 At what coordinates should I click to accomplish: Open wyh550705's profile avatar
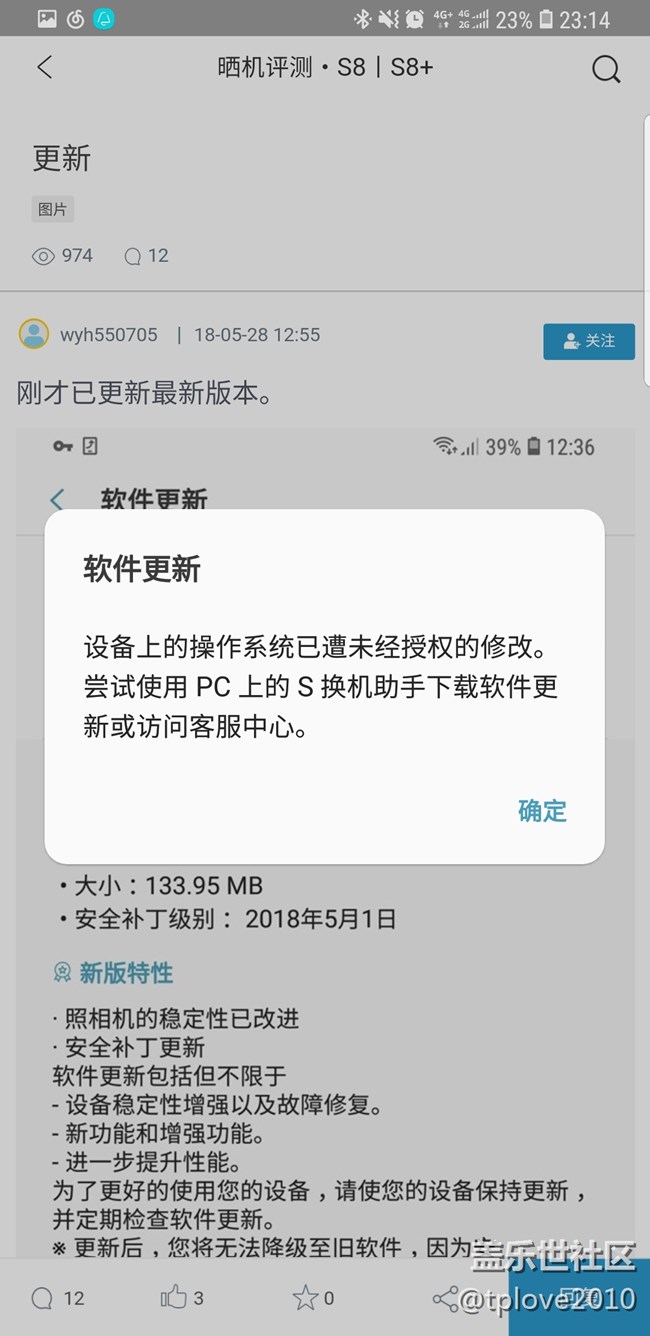[x=34, y=334]
